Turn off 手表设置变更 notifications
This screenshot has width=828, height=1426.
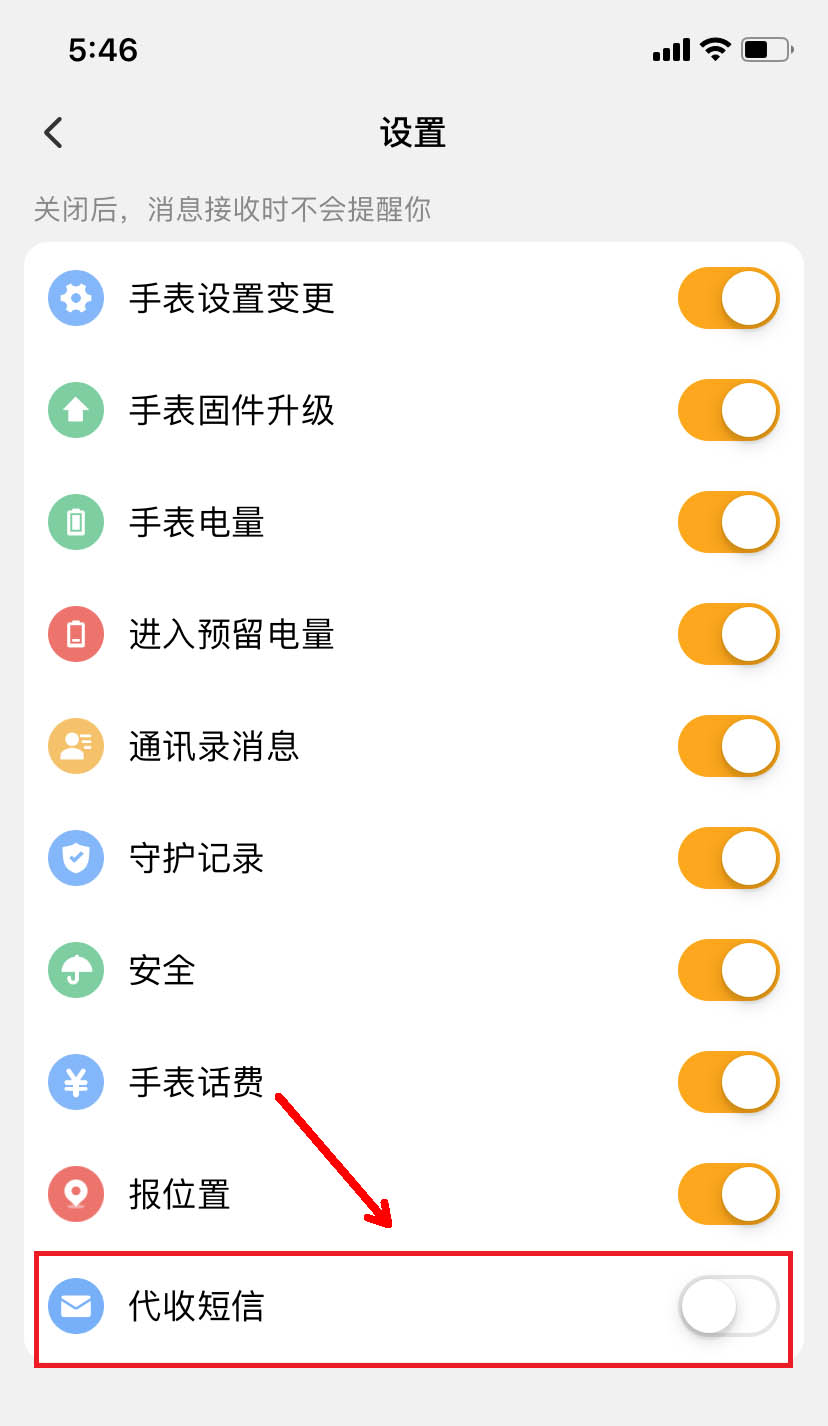pos(728,298)
